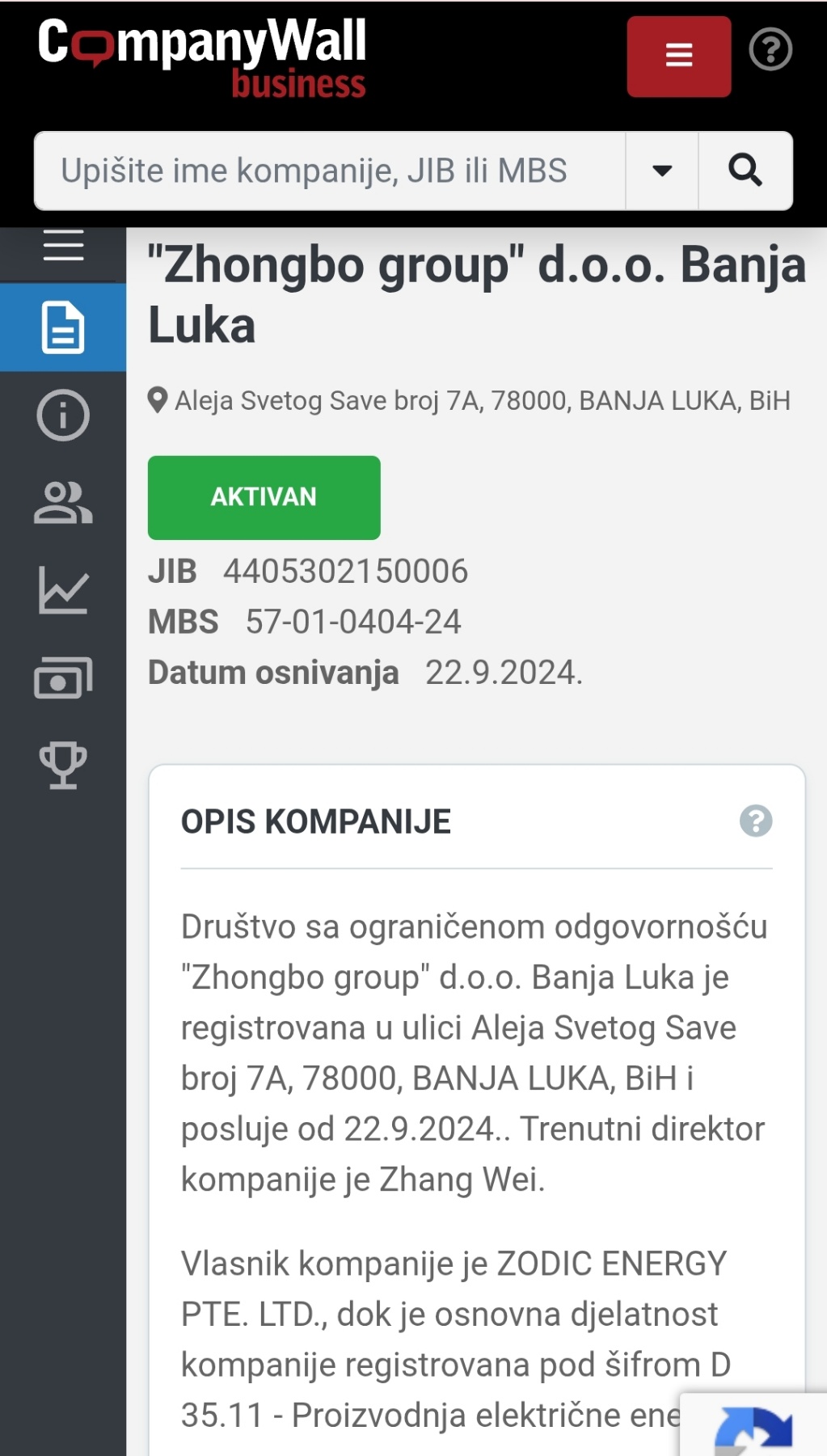Go to the trophy sidebar section

click(63, 765)
